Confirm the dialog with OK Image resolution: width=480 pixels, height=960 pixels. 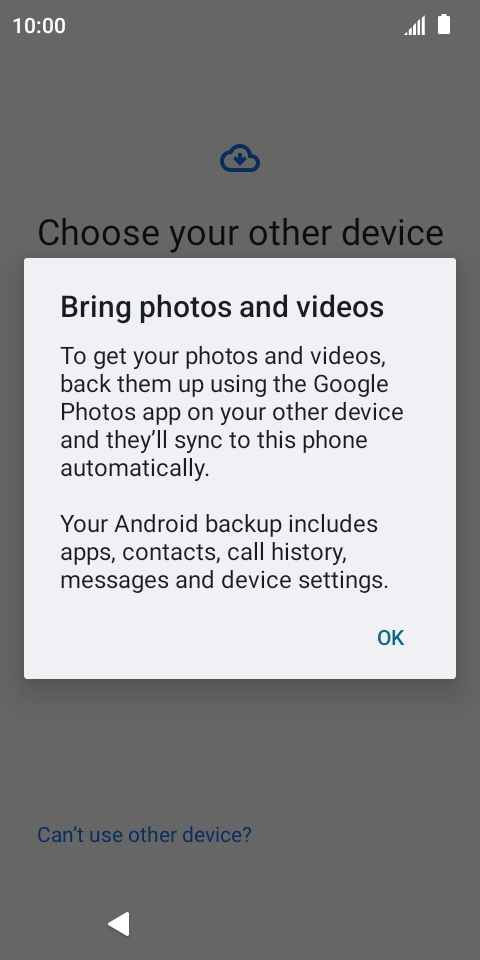click(390, 638)
